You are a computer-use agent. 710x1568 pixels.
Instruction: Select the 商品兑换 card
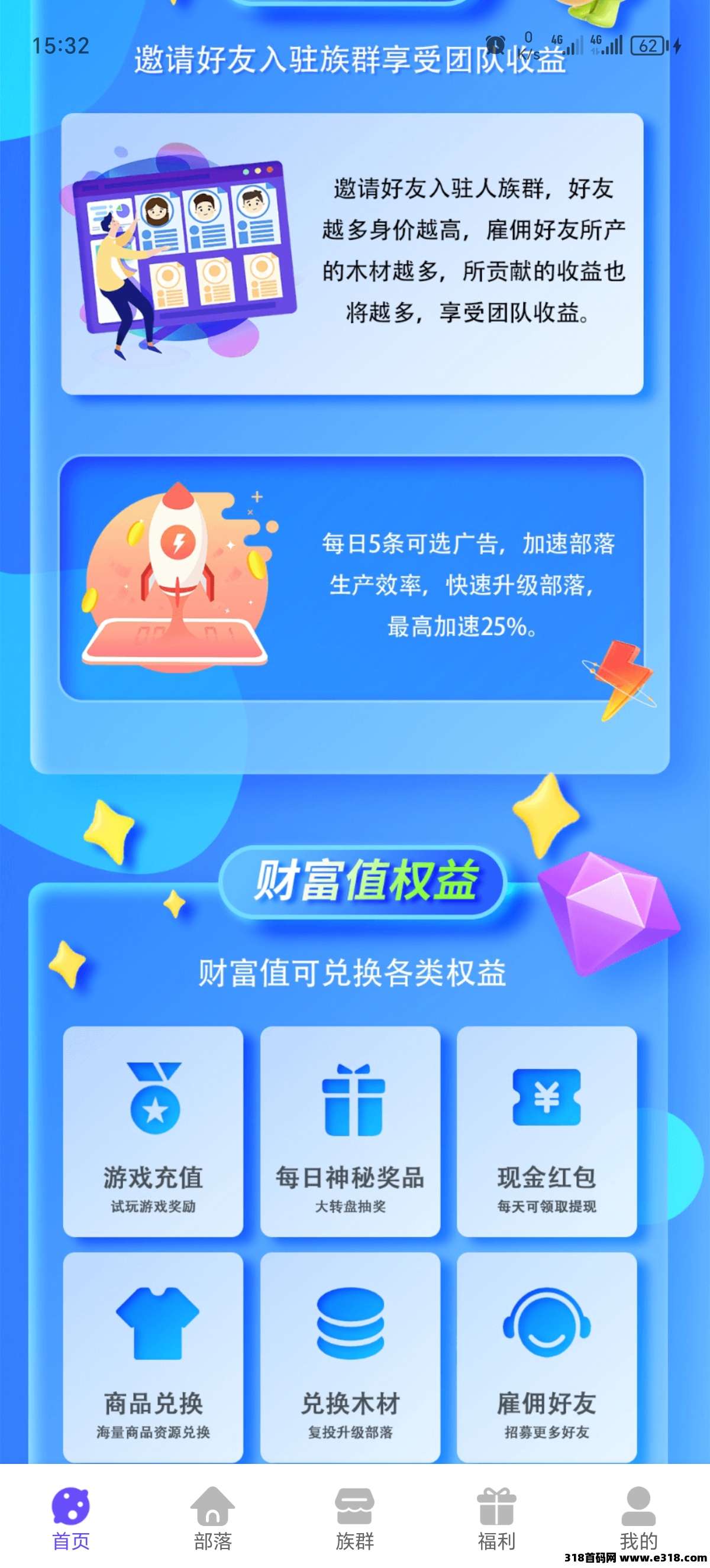153,1357
